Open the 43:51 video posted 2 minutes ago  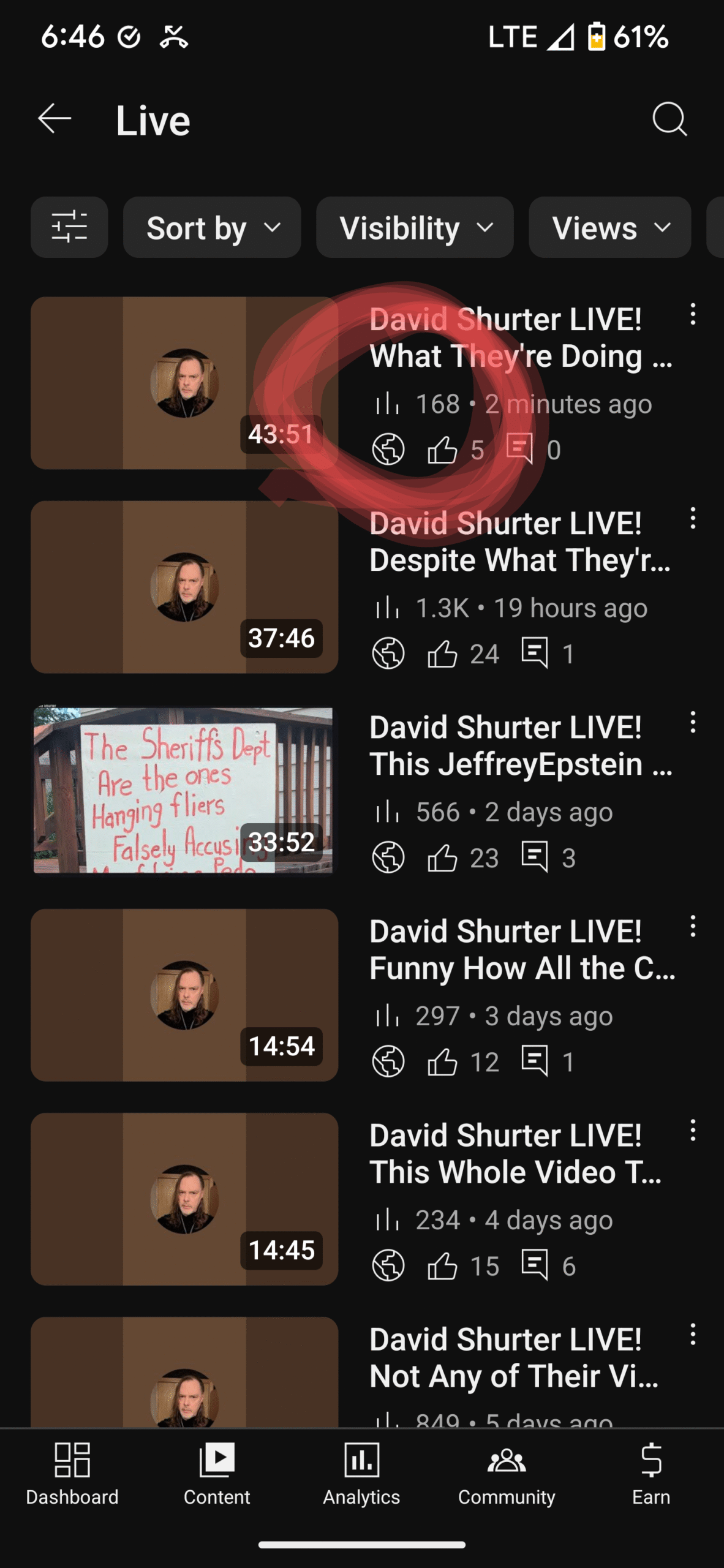184,383
